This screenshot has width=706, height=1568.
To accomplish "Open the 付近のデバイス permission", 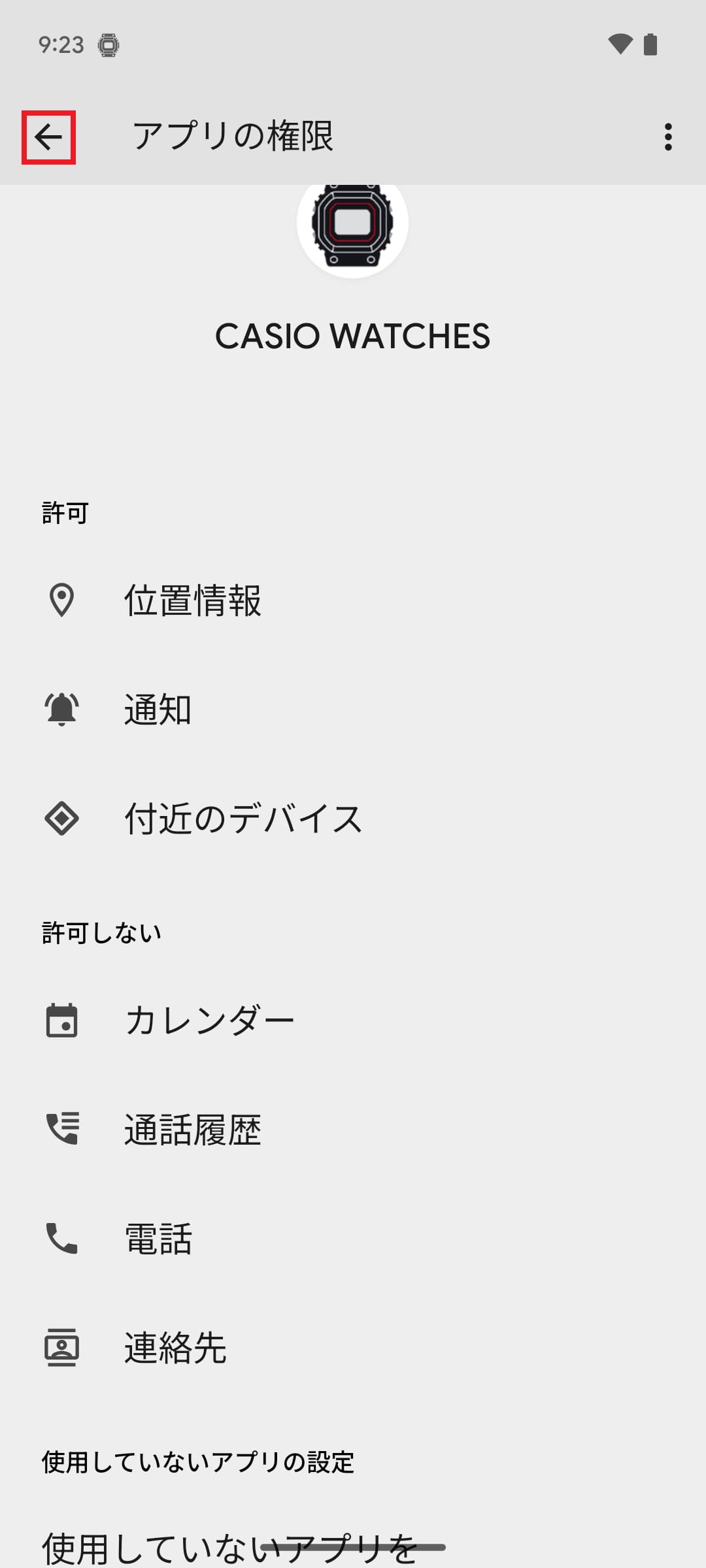I will (353, 818).
